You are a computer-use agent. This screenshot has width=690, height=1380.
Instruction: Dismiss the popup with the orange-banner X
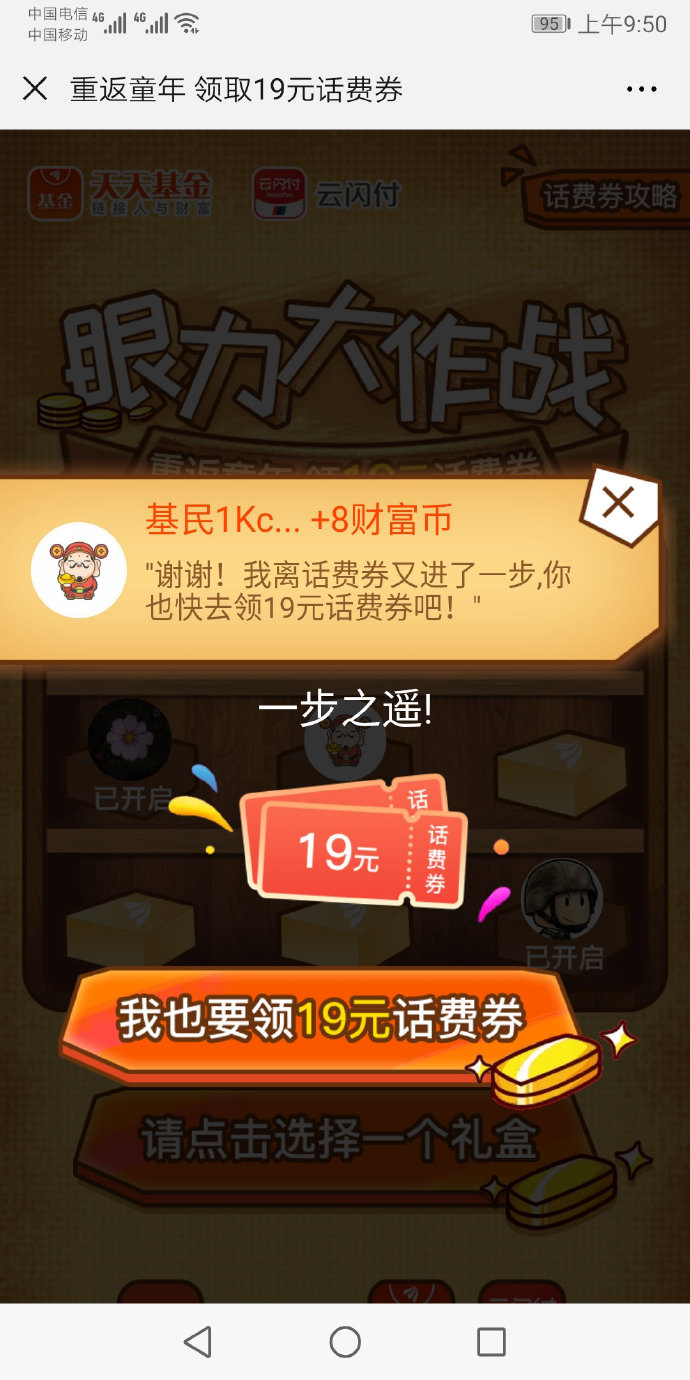tap(618, 503)
